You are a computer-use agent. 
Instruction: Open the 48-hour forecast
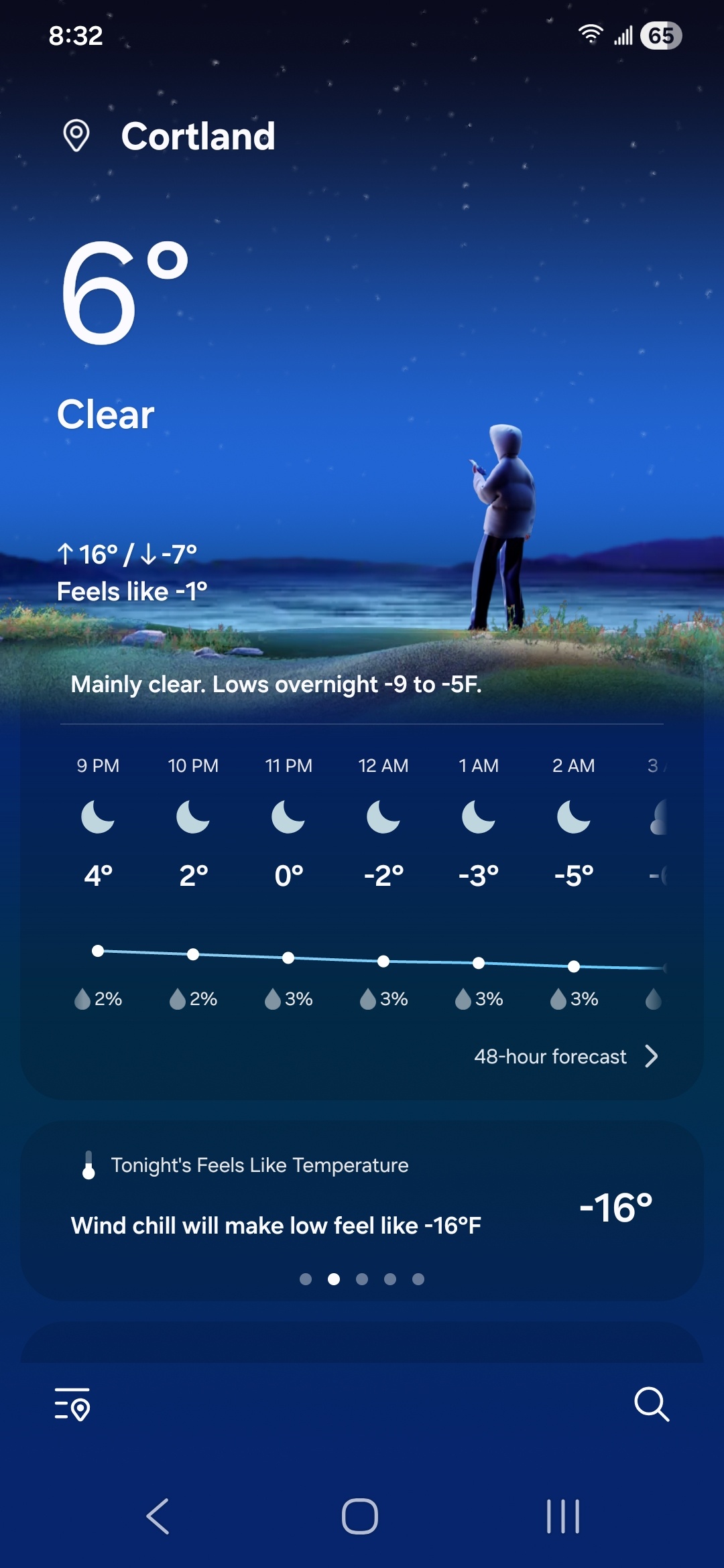click(x=565, y=1057)
